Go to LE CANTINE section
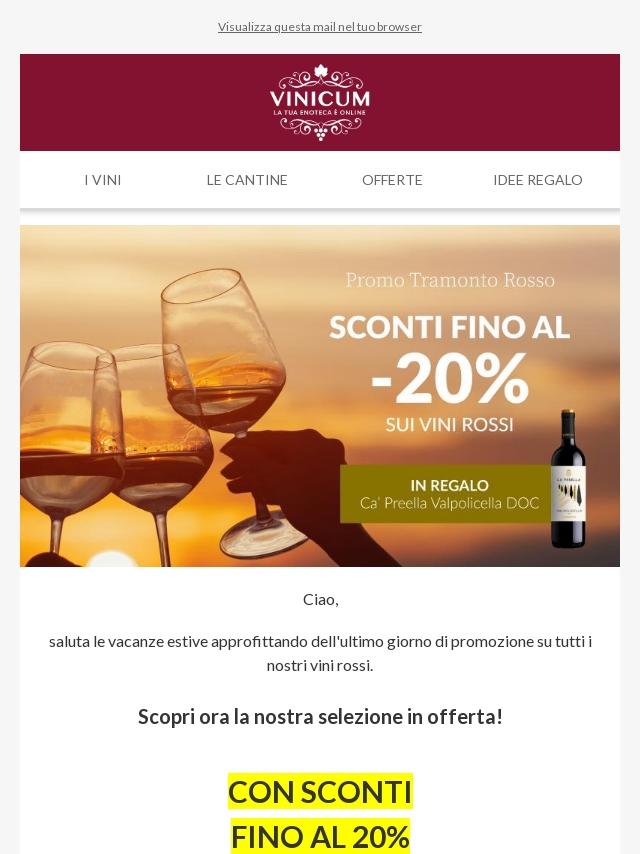640x854 pixels. (247, 180)
